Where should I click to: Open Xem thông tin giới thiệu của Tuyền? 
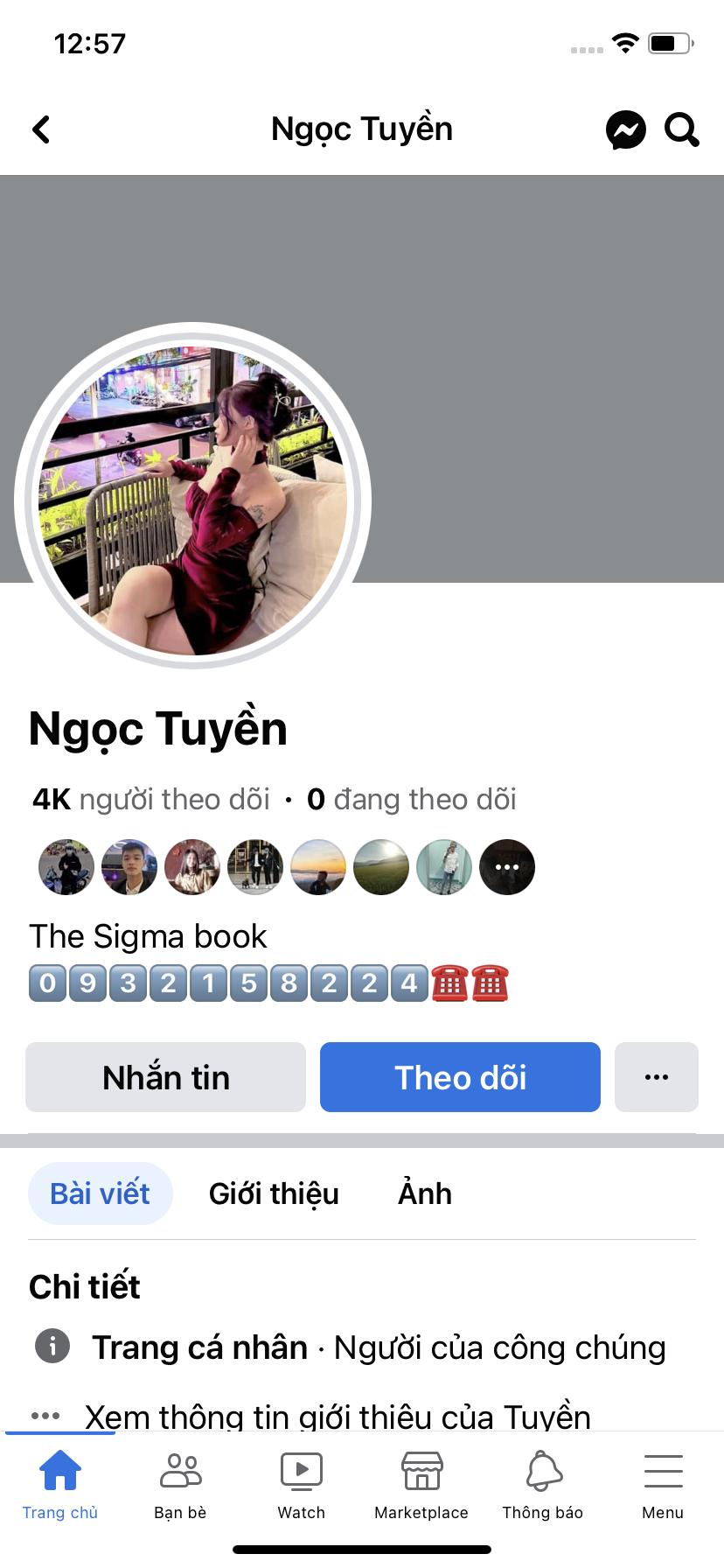coord(337,1416)
